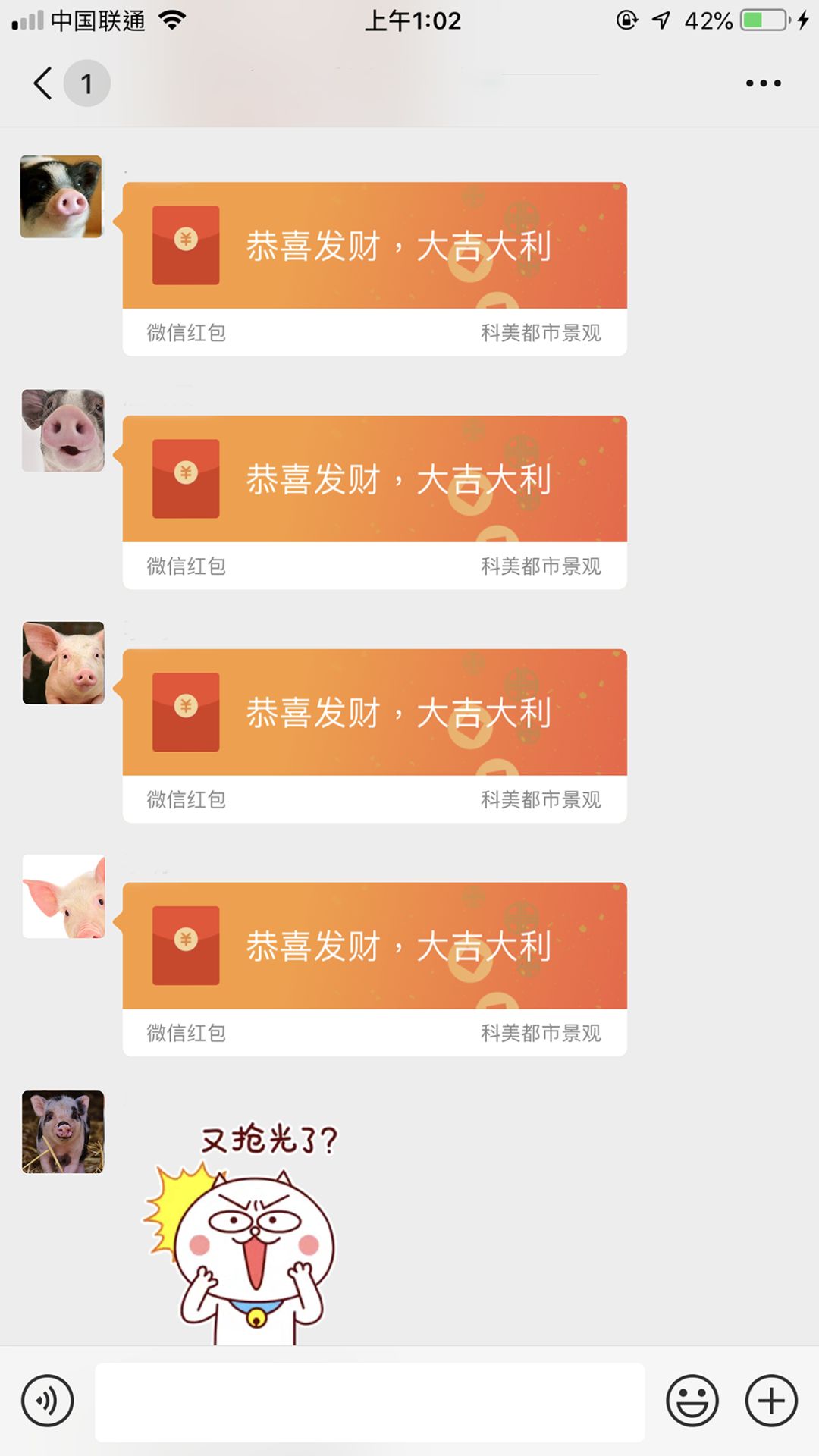Open the chat overflow menu
The height and width of the screenshot is (1456, 819).
coord(763,83)
